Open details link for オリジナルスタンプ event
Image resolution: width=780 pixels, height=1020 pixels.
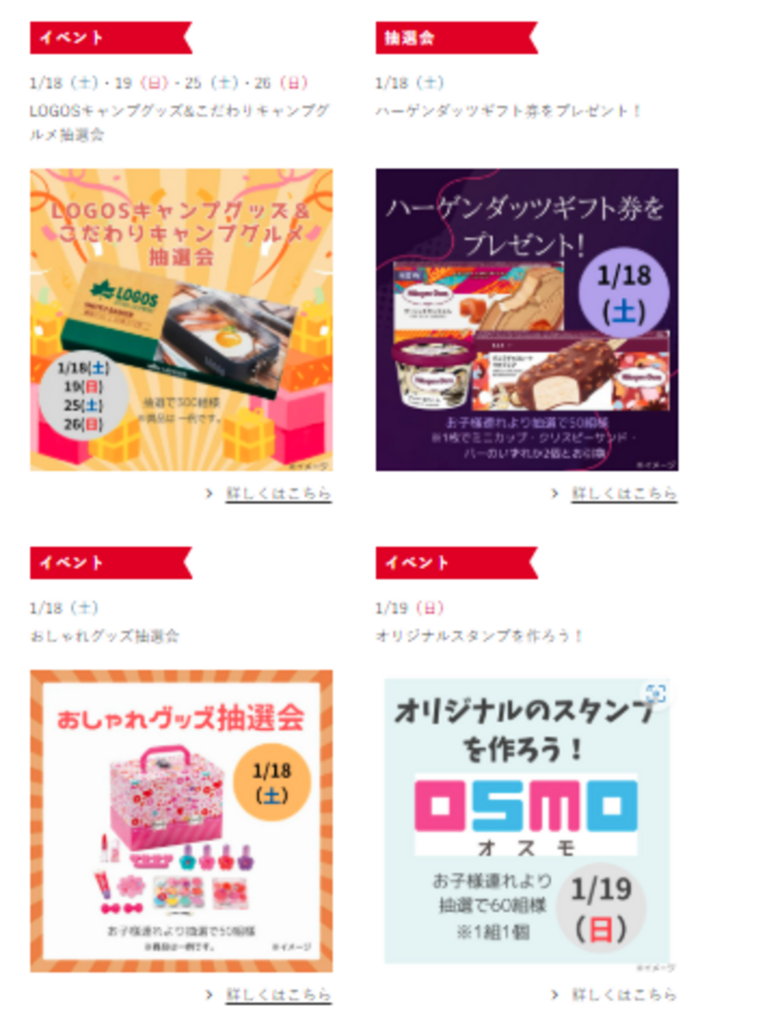coord(623,994)
